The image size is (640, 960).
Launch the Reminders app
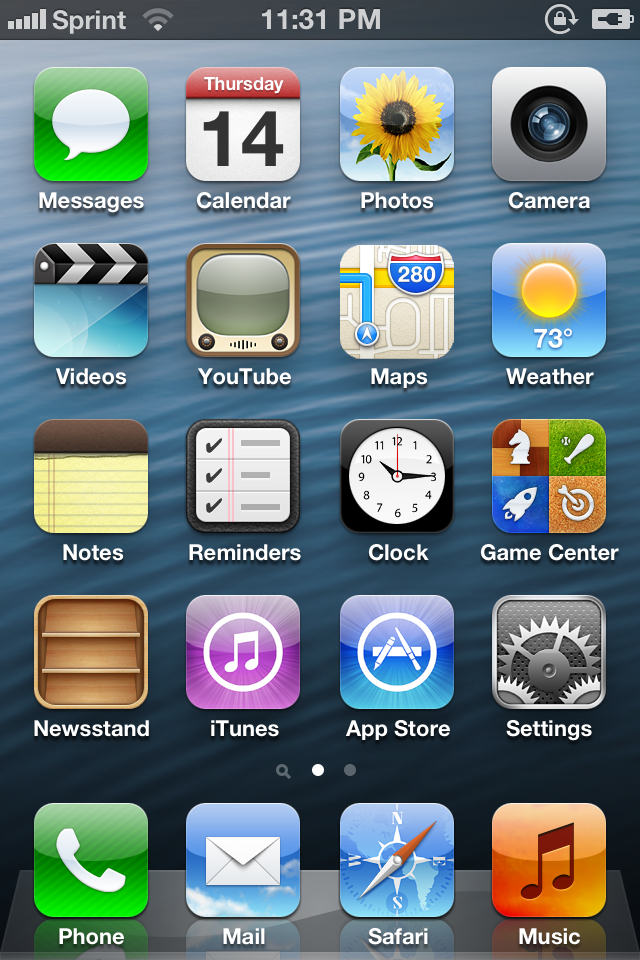(x=243, y=476)
